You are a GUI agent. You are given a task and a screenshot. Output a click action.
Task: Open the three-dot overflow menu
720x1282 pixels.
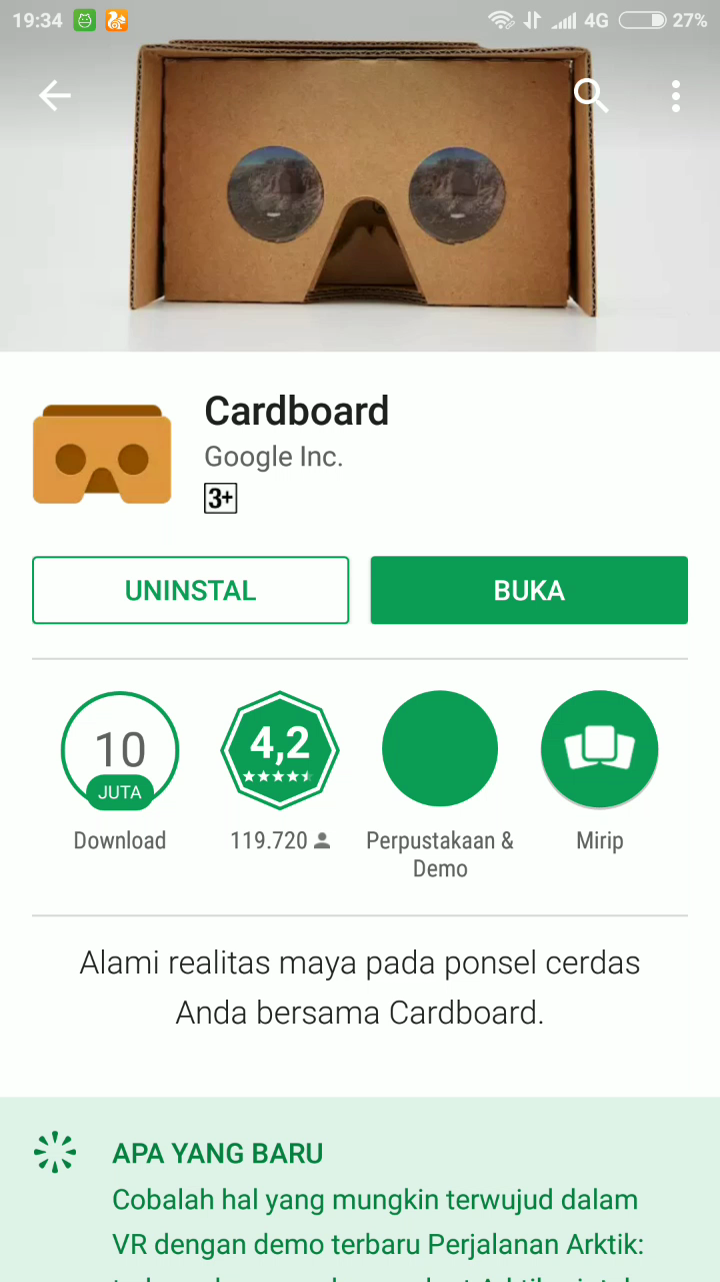click(676, 96)
